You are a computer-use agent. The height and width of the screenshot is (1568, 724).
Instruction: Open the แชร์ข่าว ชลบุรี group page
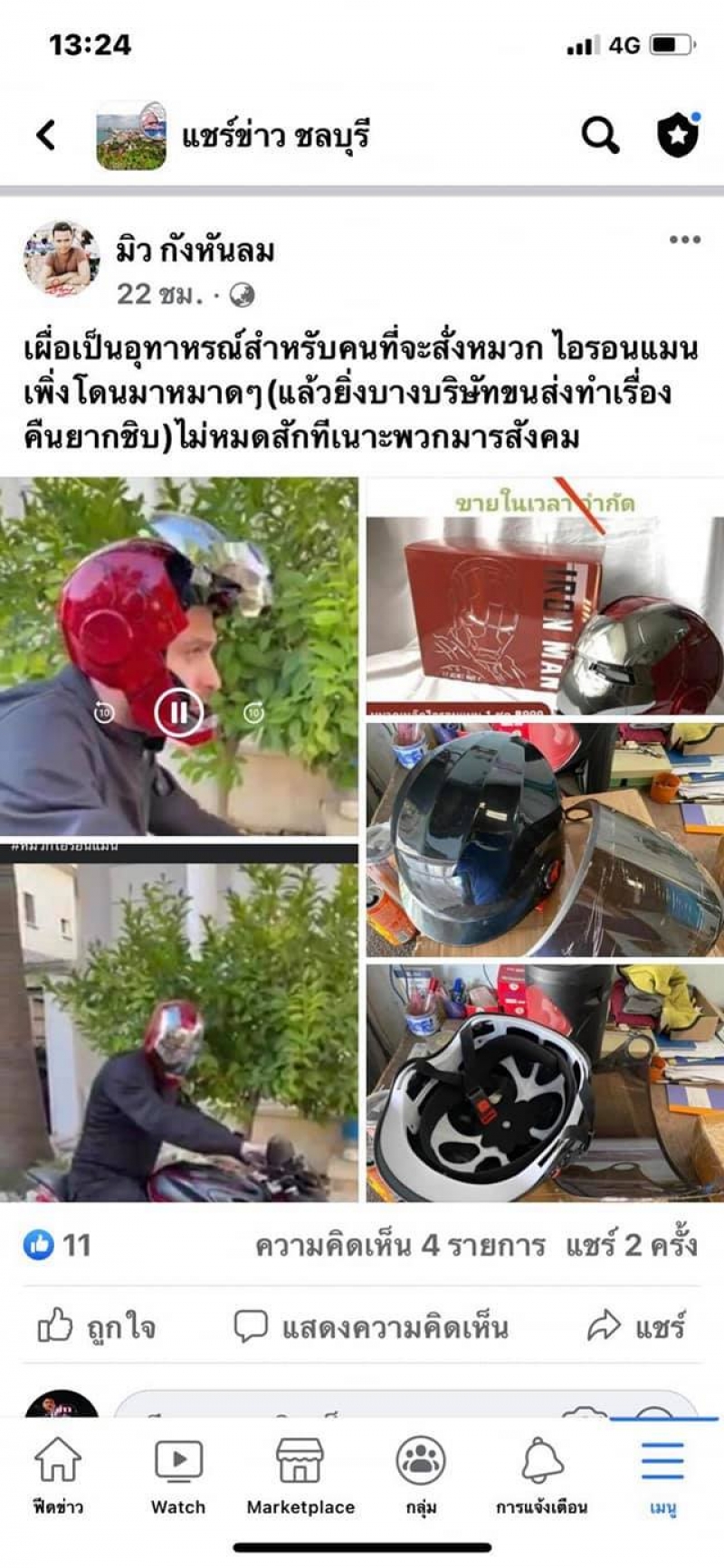[x=275, y=136]
